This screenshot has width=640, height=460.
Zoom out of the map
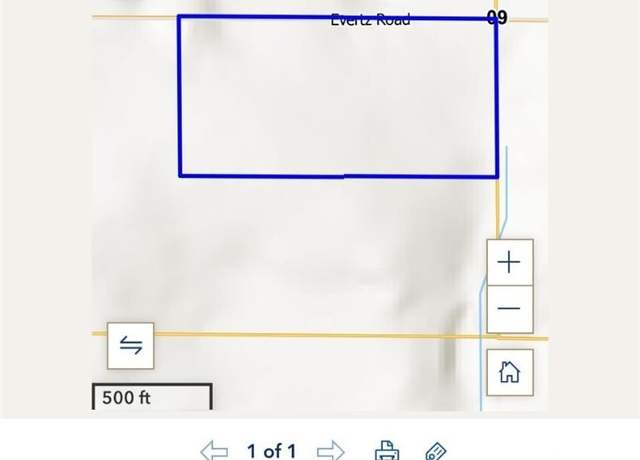pyautogui.click(x=509, y=309)
